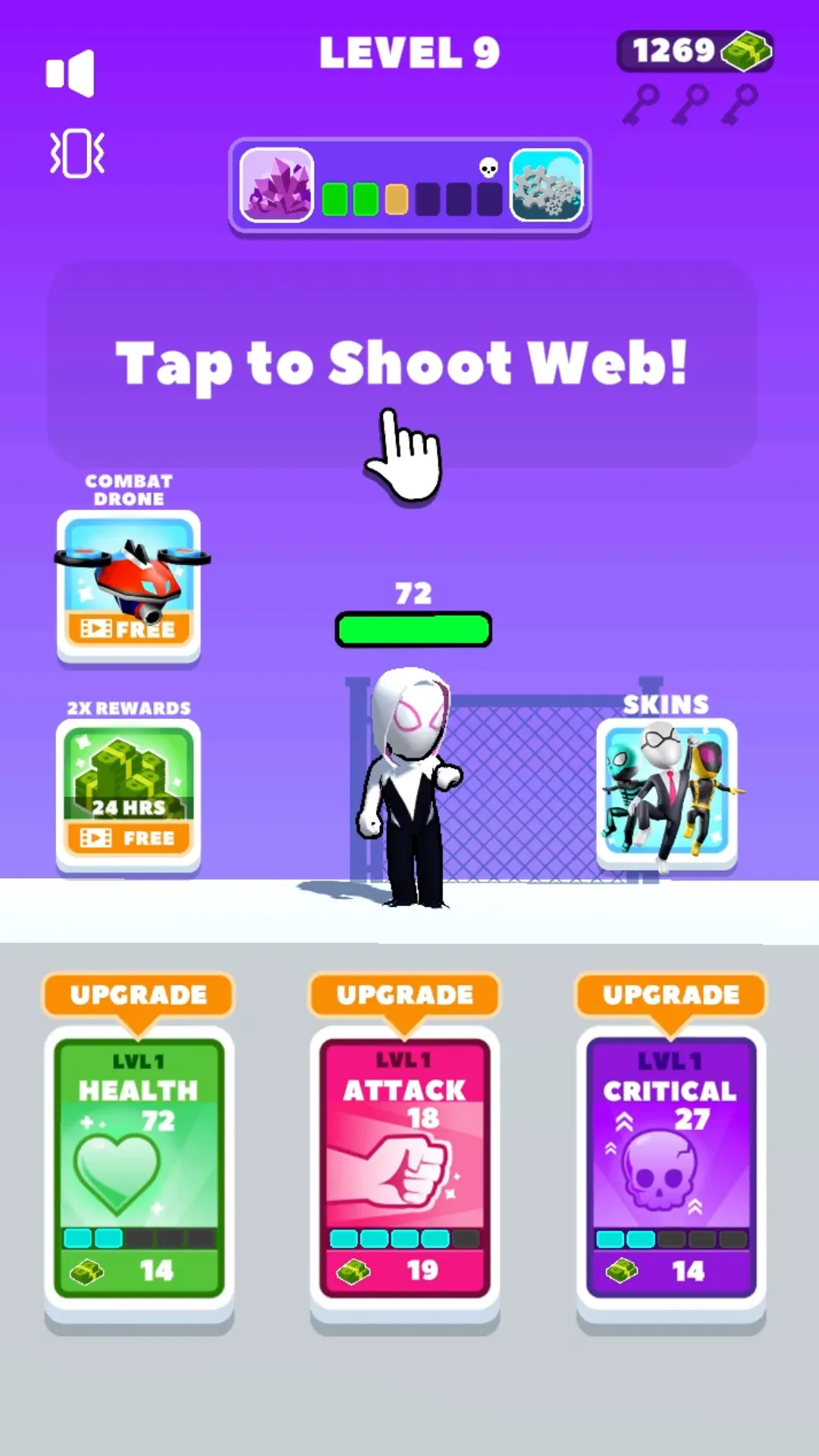Mute the game sound

click(x=71, y=74)
